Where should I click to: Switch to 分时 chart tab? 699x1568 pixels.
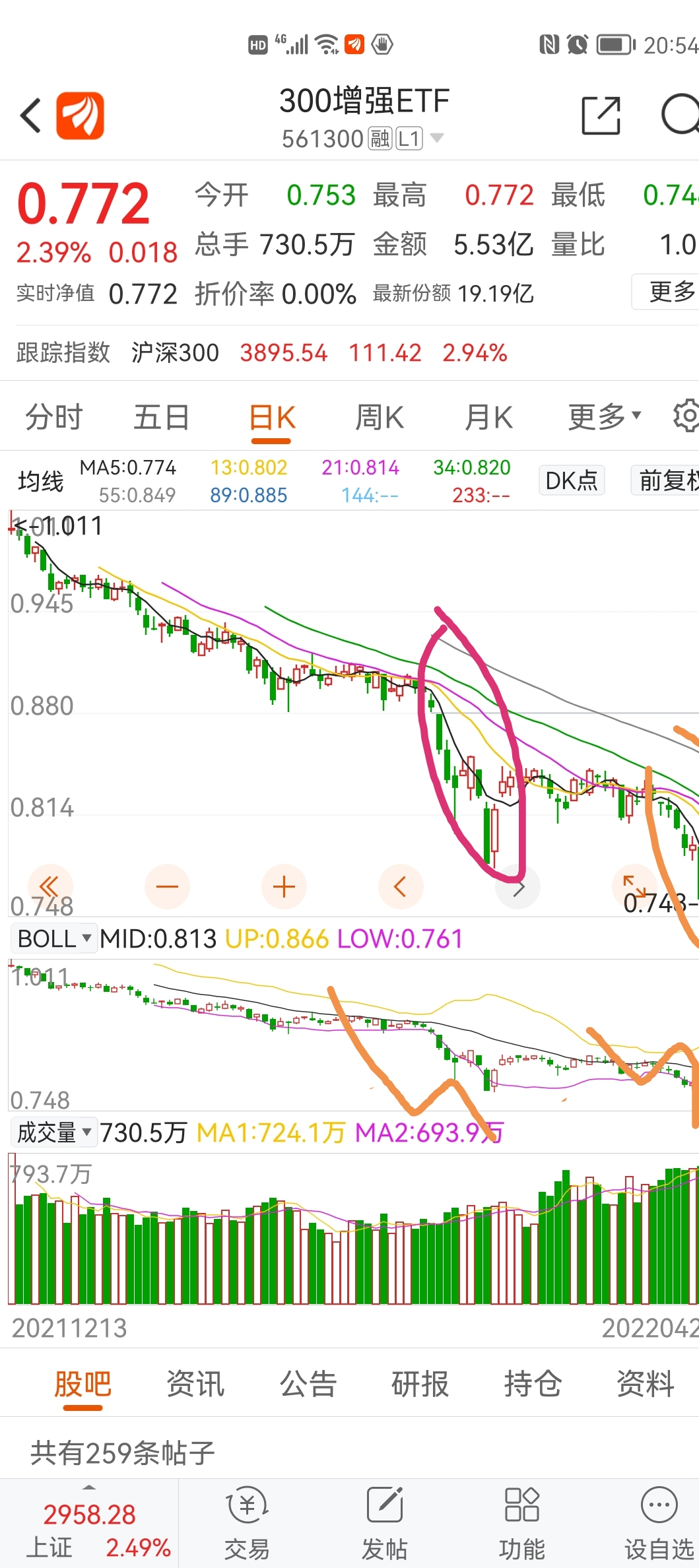pos(54,418)
